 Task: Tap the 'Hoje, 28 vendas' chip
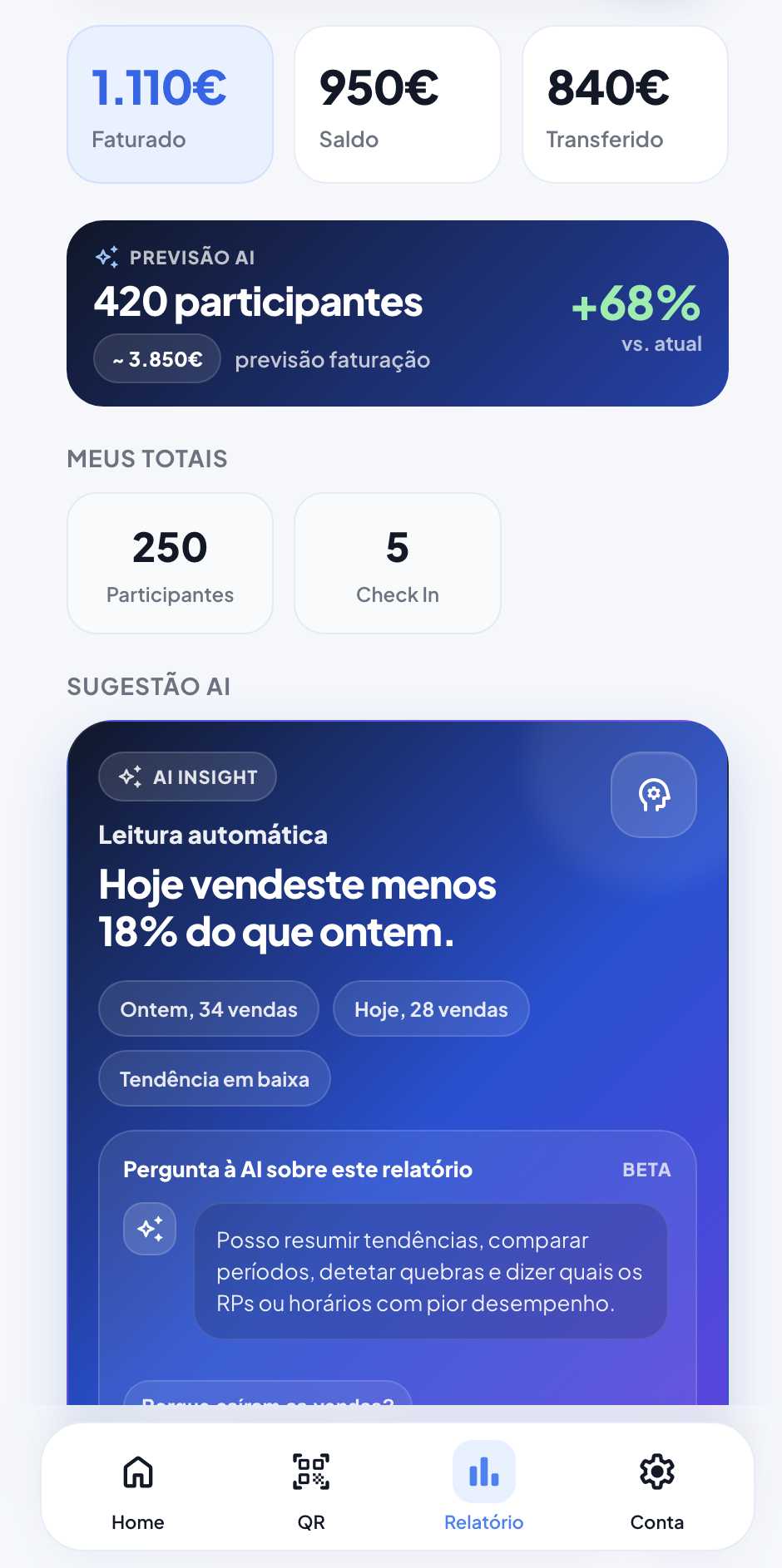[431, 1008]
